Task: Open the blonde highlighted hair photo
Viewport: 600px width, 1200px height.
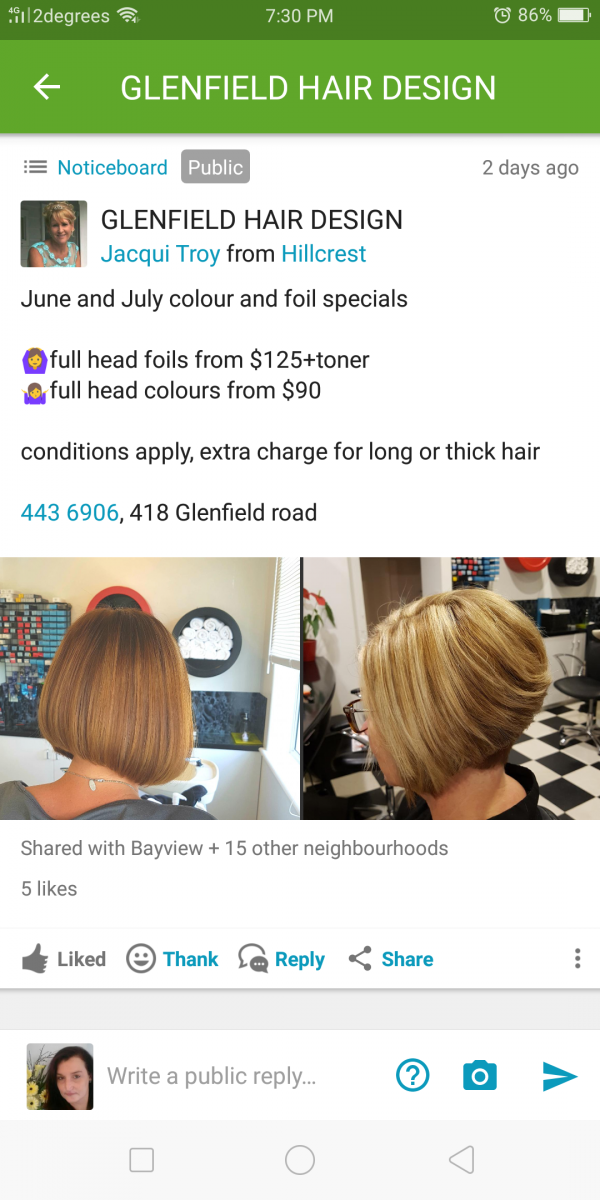Action: click(x=452, y=688)
